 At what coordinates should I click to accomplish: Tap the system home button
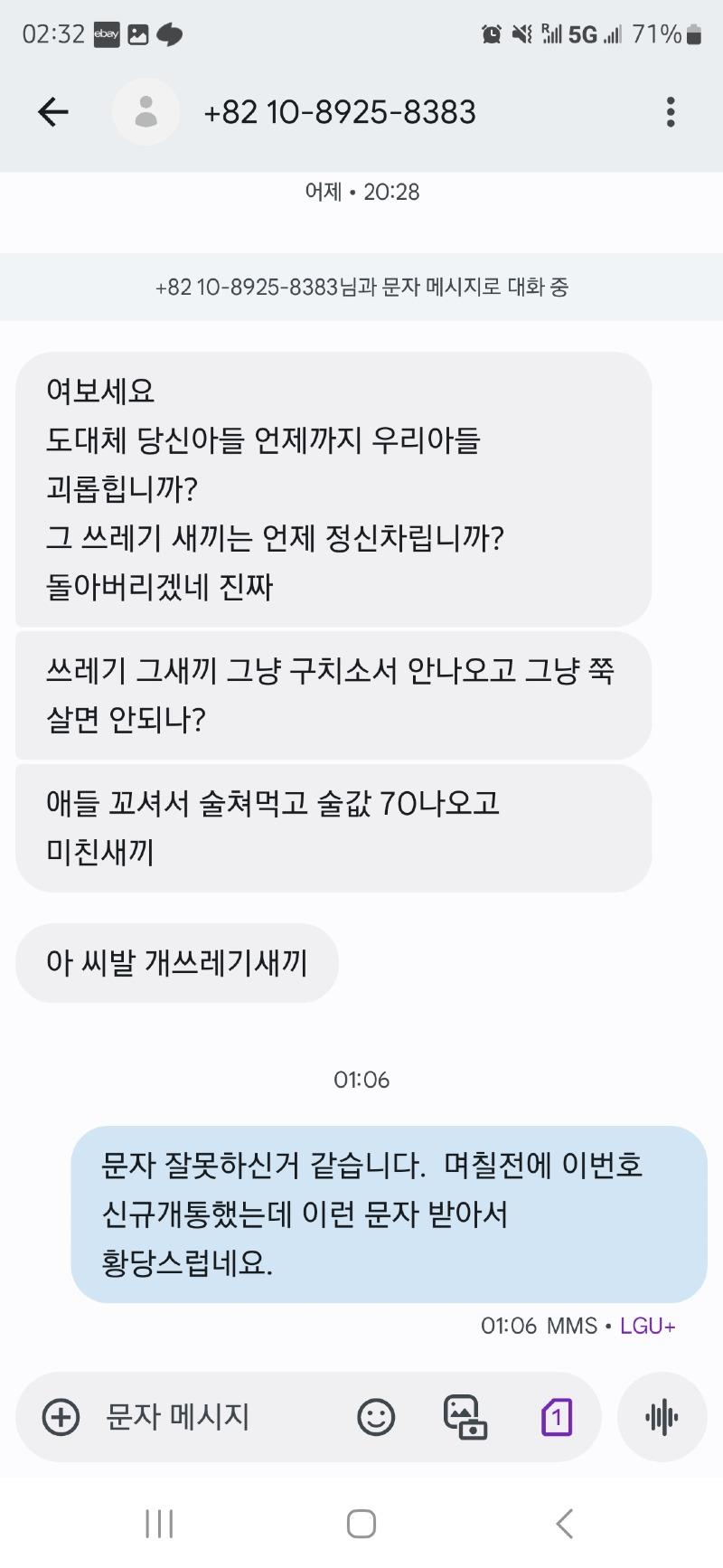coord(361,1524)
